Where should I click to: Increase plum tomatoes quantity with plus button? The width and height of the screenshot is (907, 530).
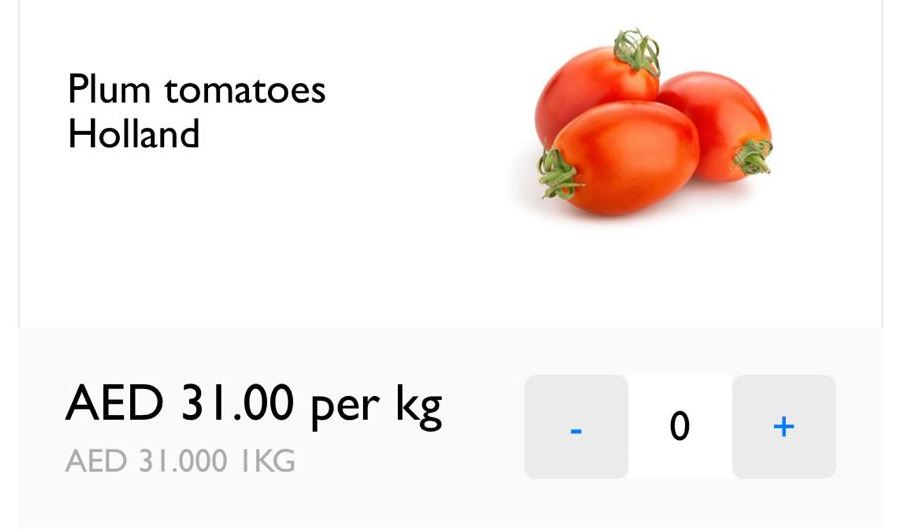[783, 427]
